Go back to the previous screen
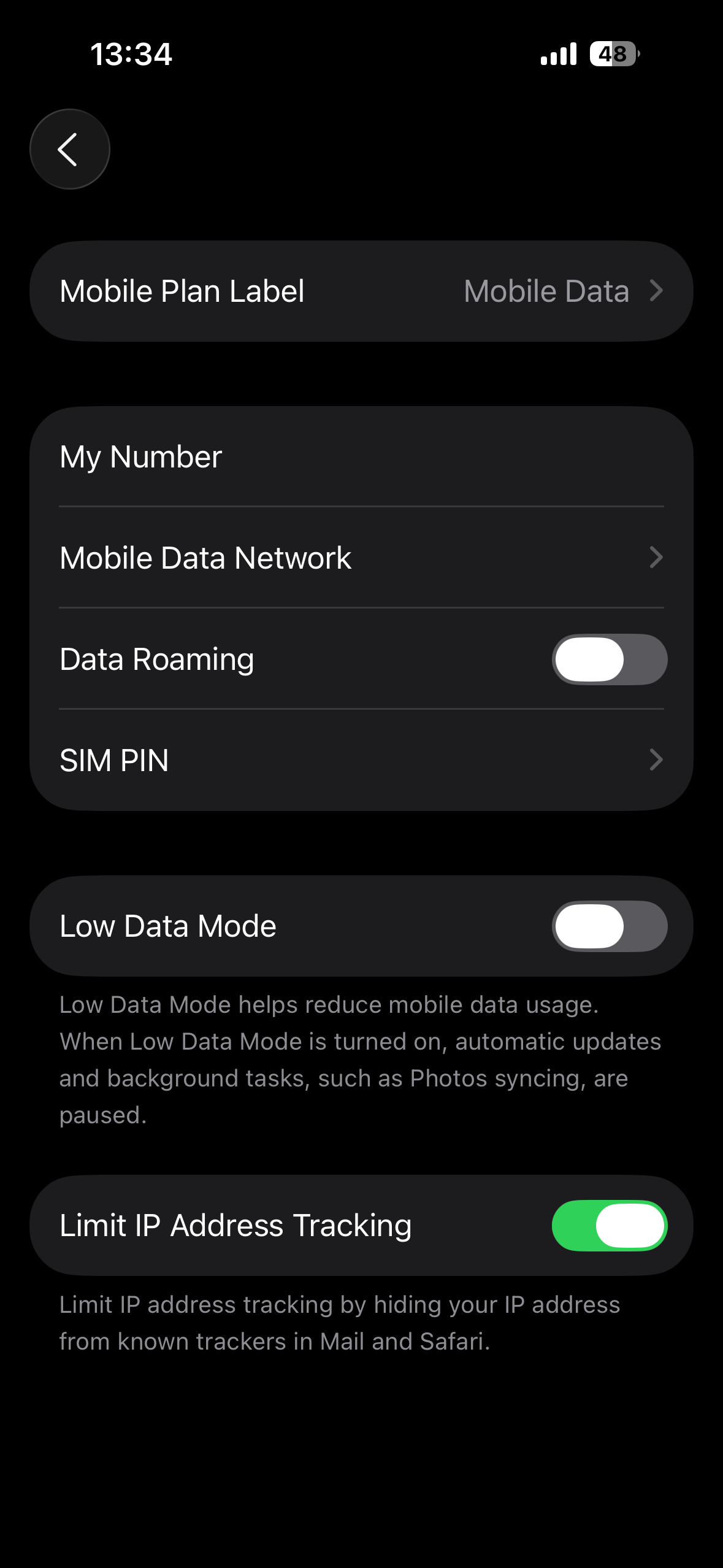Image resolution: width=723 pixels, height=1568 pixels. [69, 149]
